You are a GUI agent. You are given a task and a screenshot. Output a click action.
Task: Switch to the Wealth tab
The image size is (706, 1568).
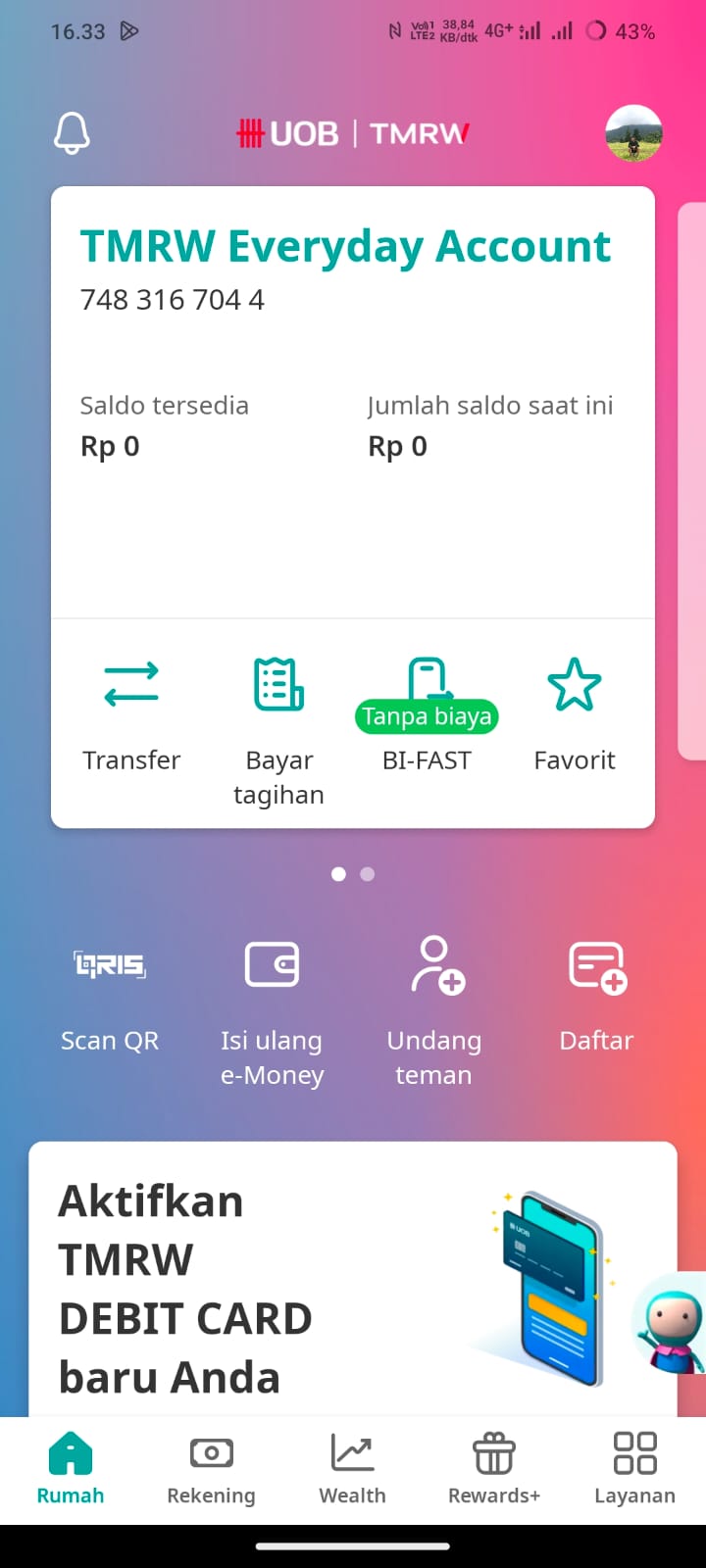tap(352, 1469)
